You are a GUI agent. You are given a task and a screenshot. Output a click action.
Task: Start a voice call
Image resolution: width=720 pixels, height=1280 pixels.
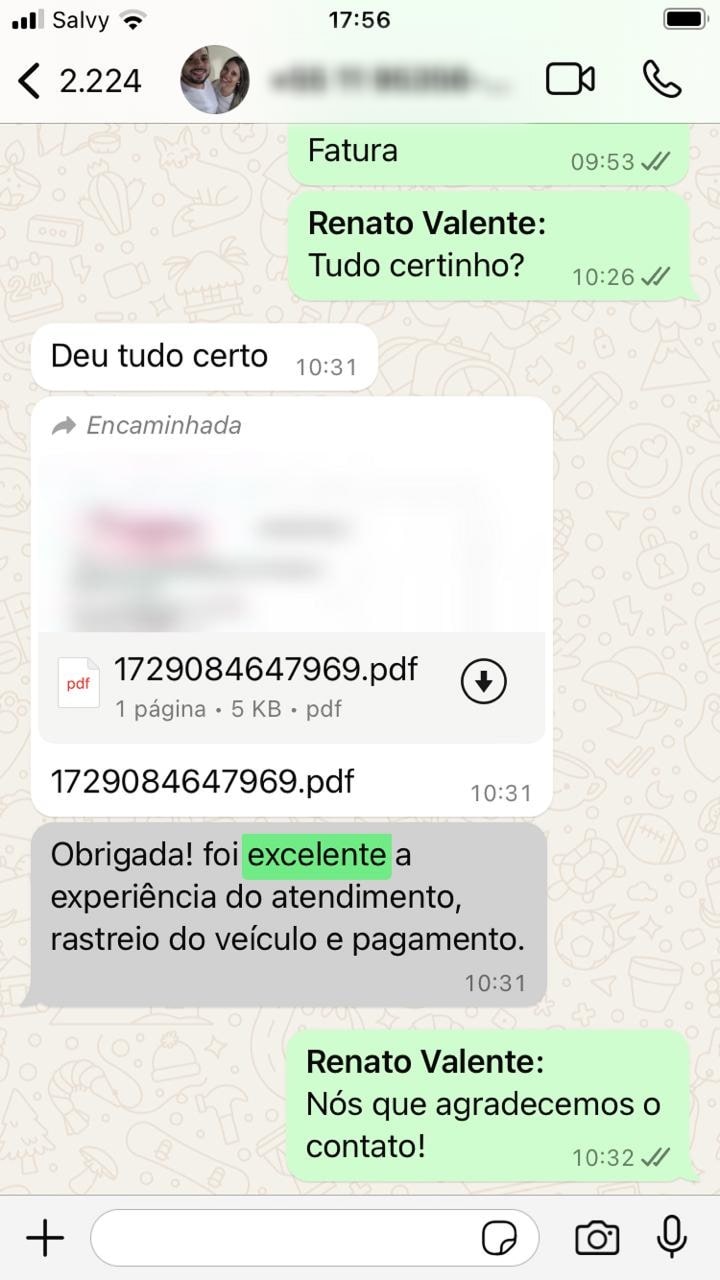pyautogui.click(x=662, y=79)
